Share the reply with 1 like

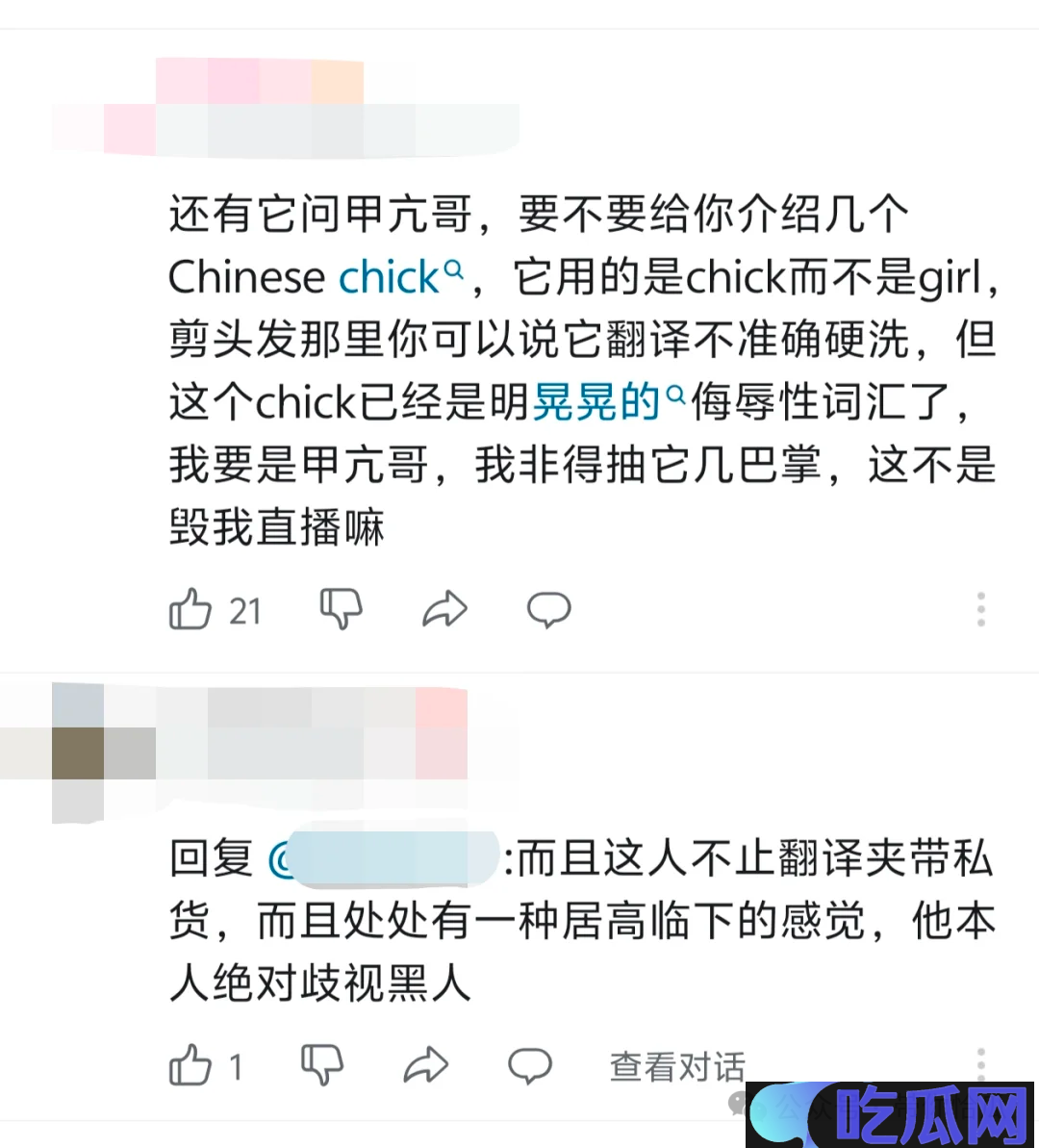tap(425, 1065)
